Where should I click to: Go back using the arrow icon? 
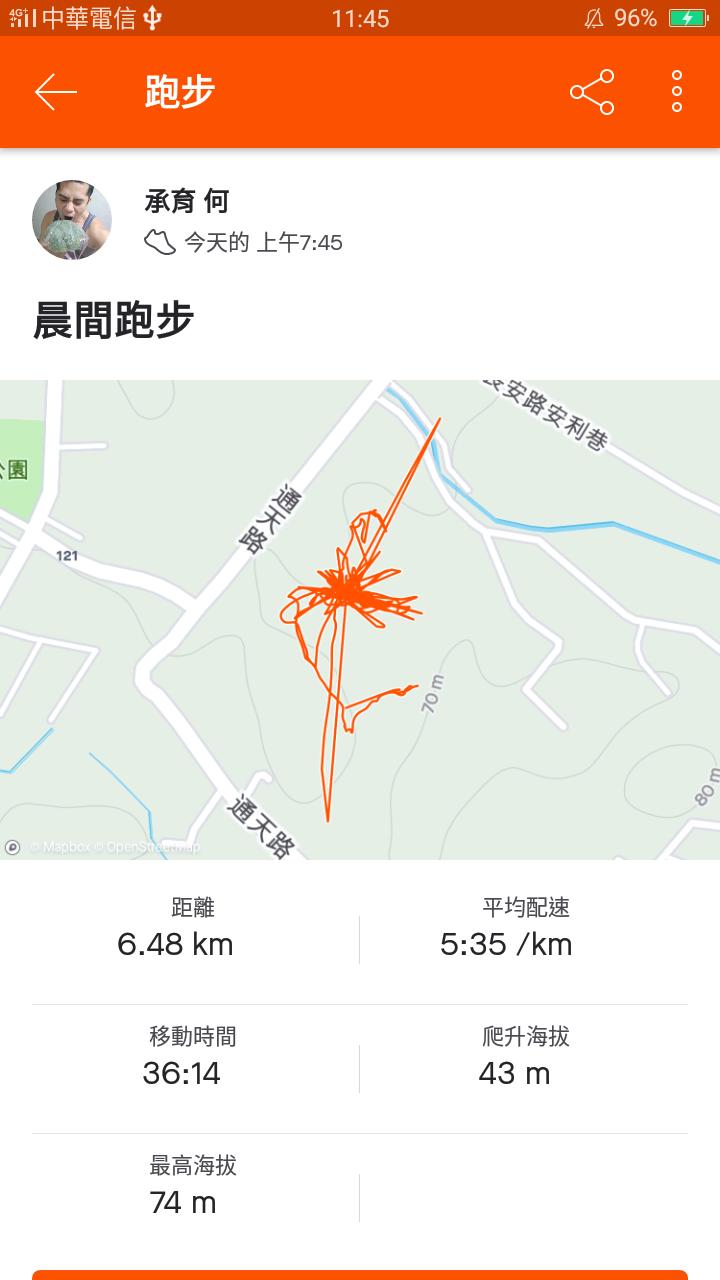56,92
